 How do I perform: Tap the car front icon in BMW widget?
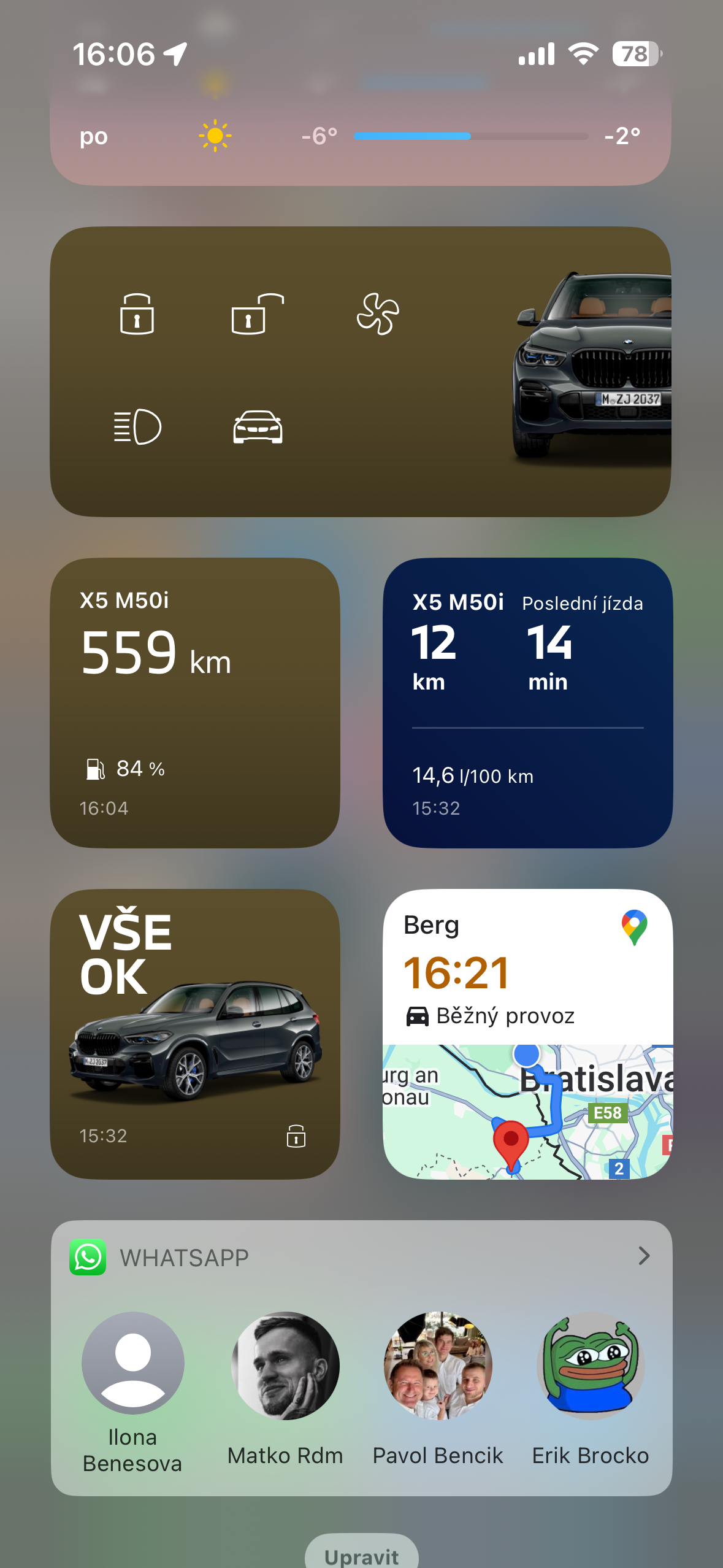(258, 426)
